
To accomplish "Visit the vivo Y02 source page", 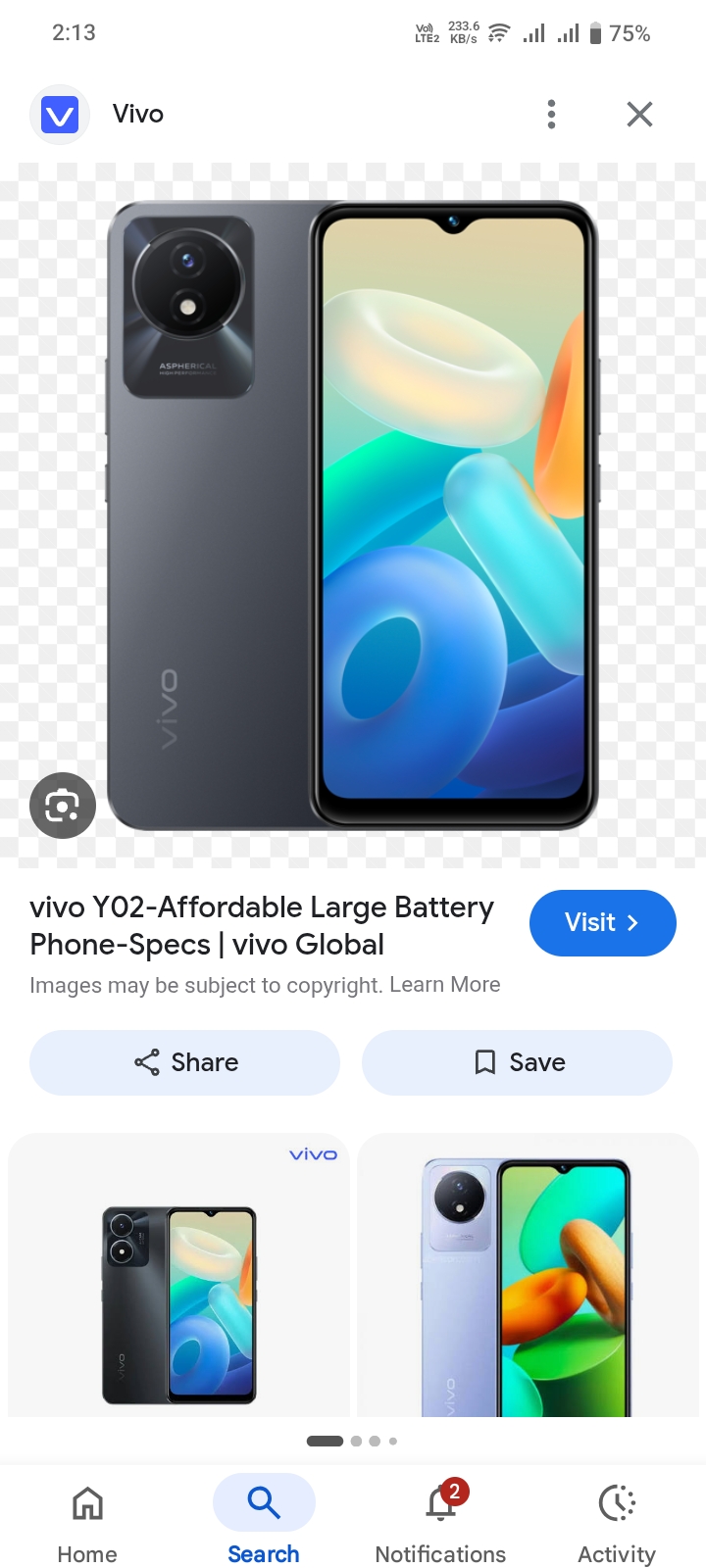I will click(x=602, y=923).
